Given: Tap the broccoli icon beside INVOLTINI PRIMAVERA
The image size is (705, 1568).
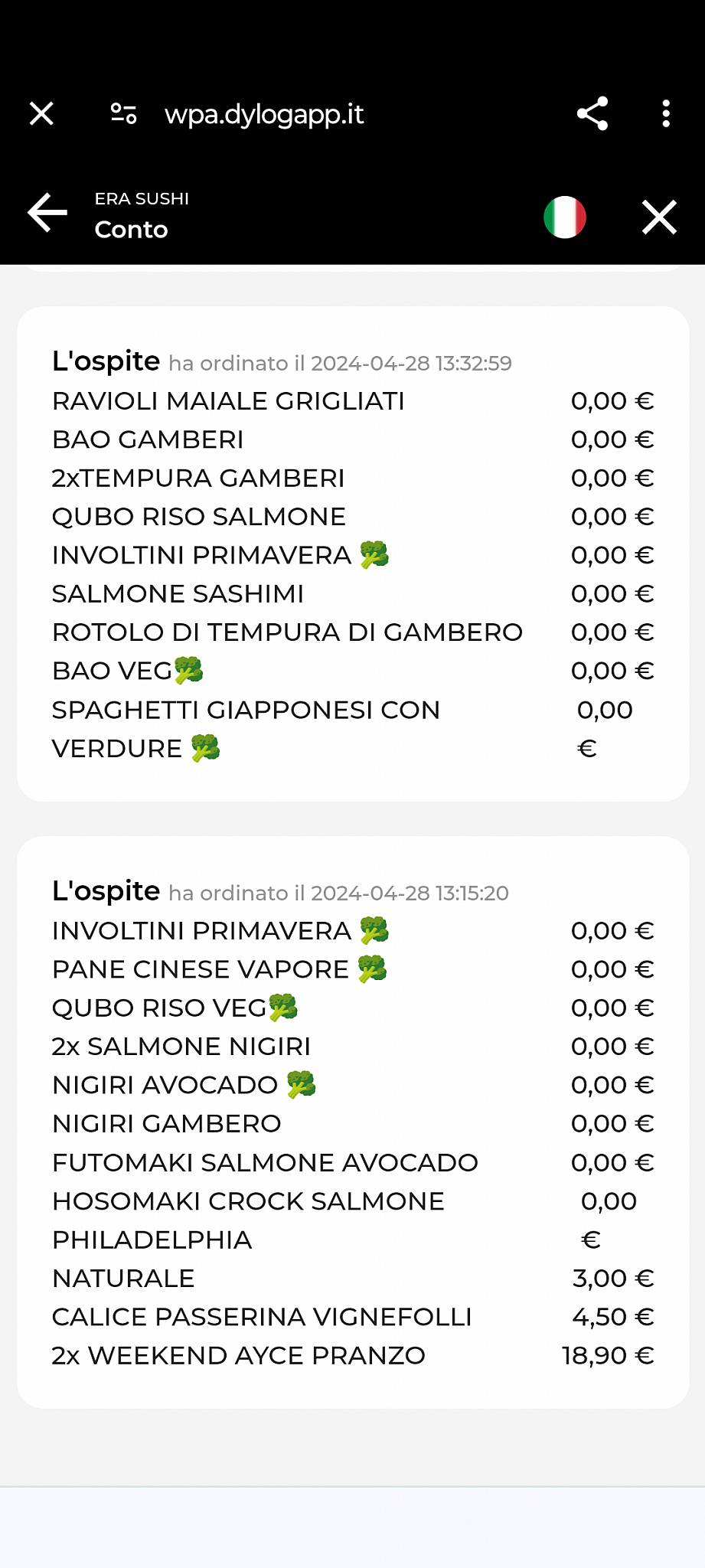Looking at the screenshot, I should (x=375, y=554).
